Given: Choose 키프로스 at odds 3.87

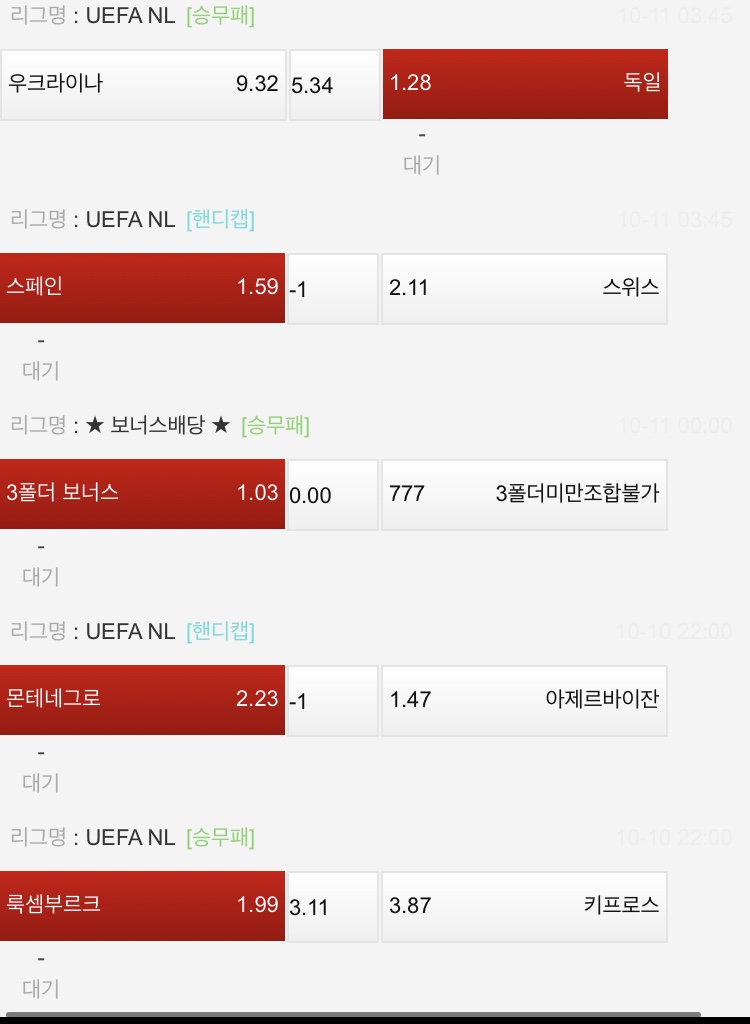Looking at the screenshot, I should click(524, 906).
